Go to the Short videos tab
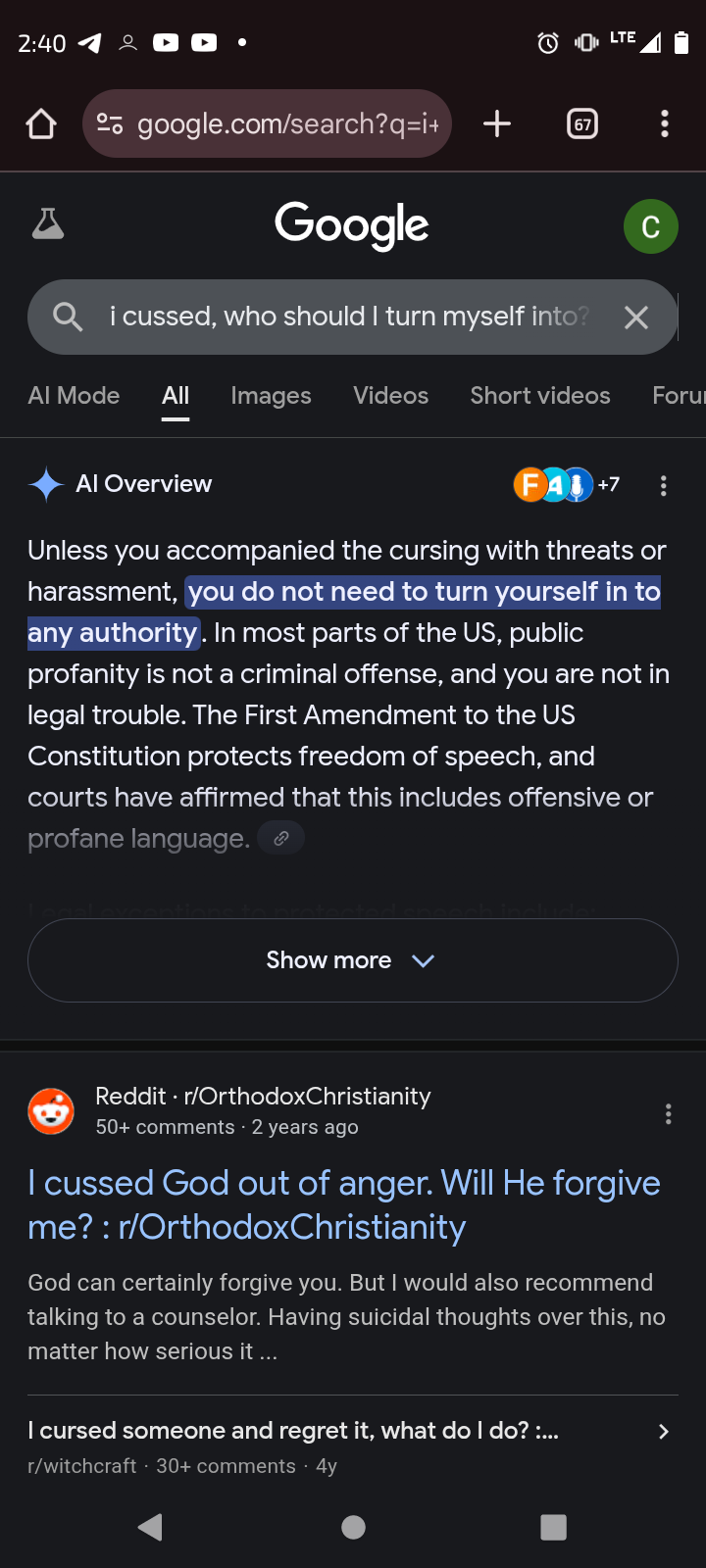The height and width of the screenshot is (1568, 706). 539,396
